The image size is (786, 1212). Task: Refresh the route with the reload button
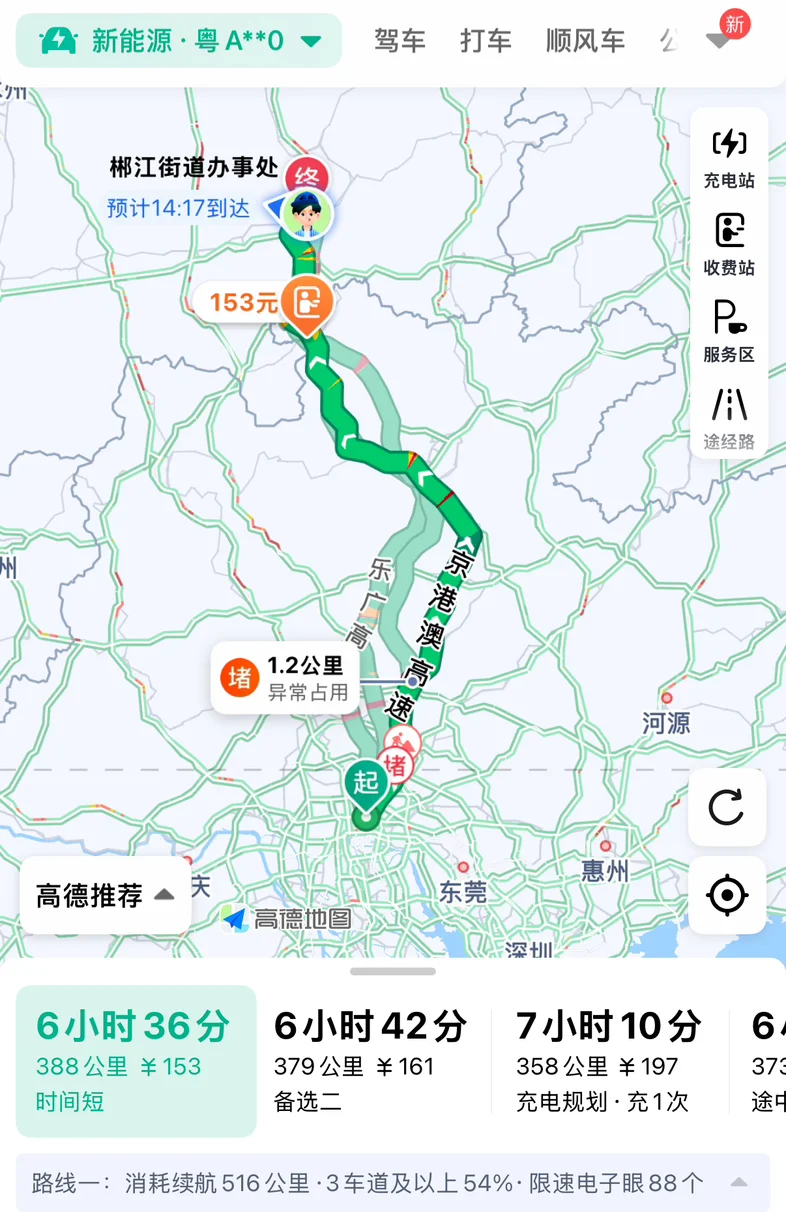(x=727, y=807)
